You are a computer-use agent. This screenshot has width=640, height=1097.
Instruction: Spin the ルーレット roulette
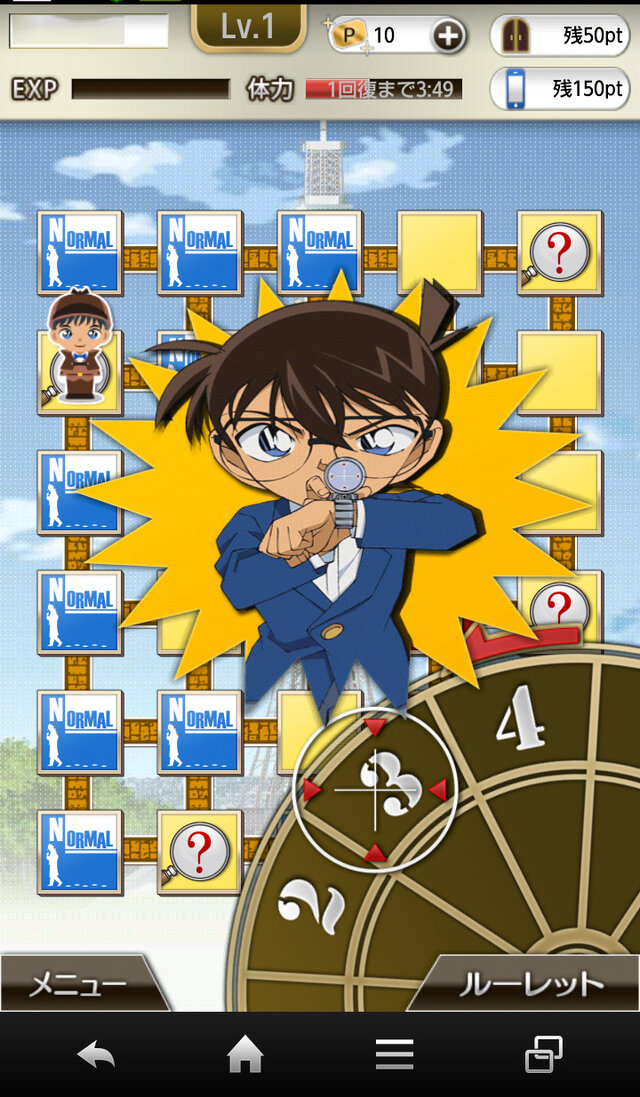[530, 984]
